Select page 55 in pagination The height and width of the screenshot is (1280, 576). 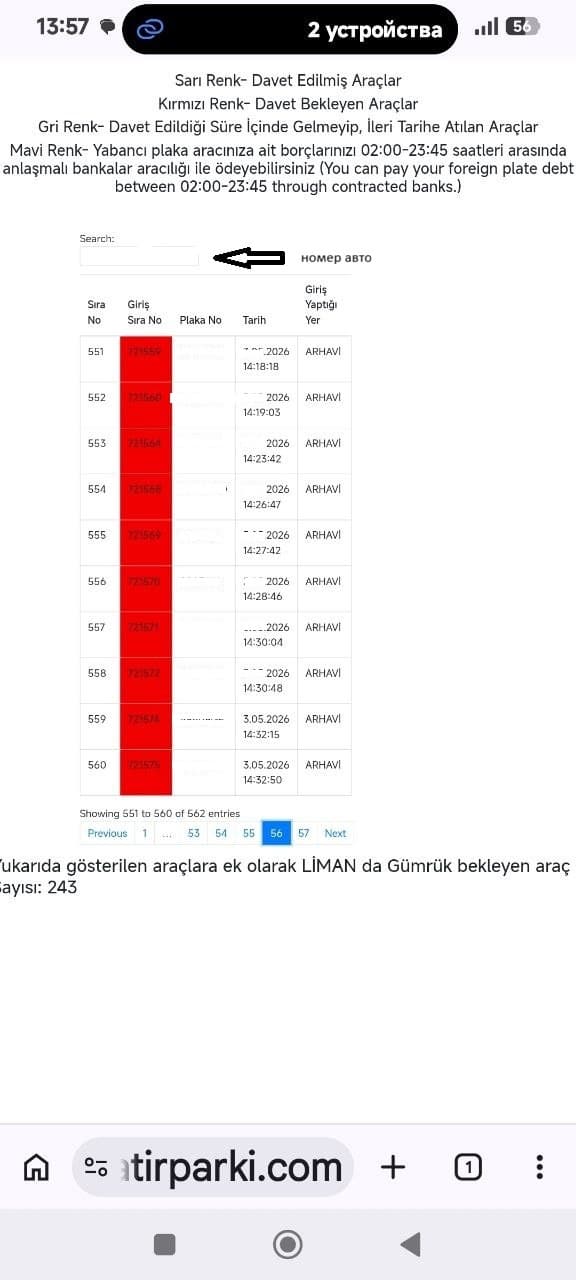click(x=249, y=833)
